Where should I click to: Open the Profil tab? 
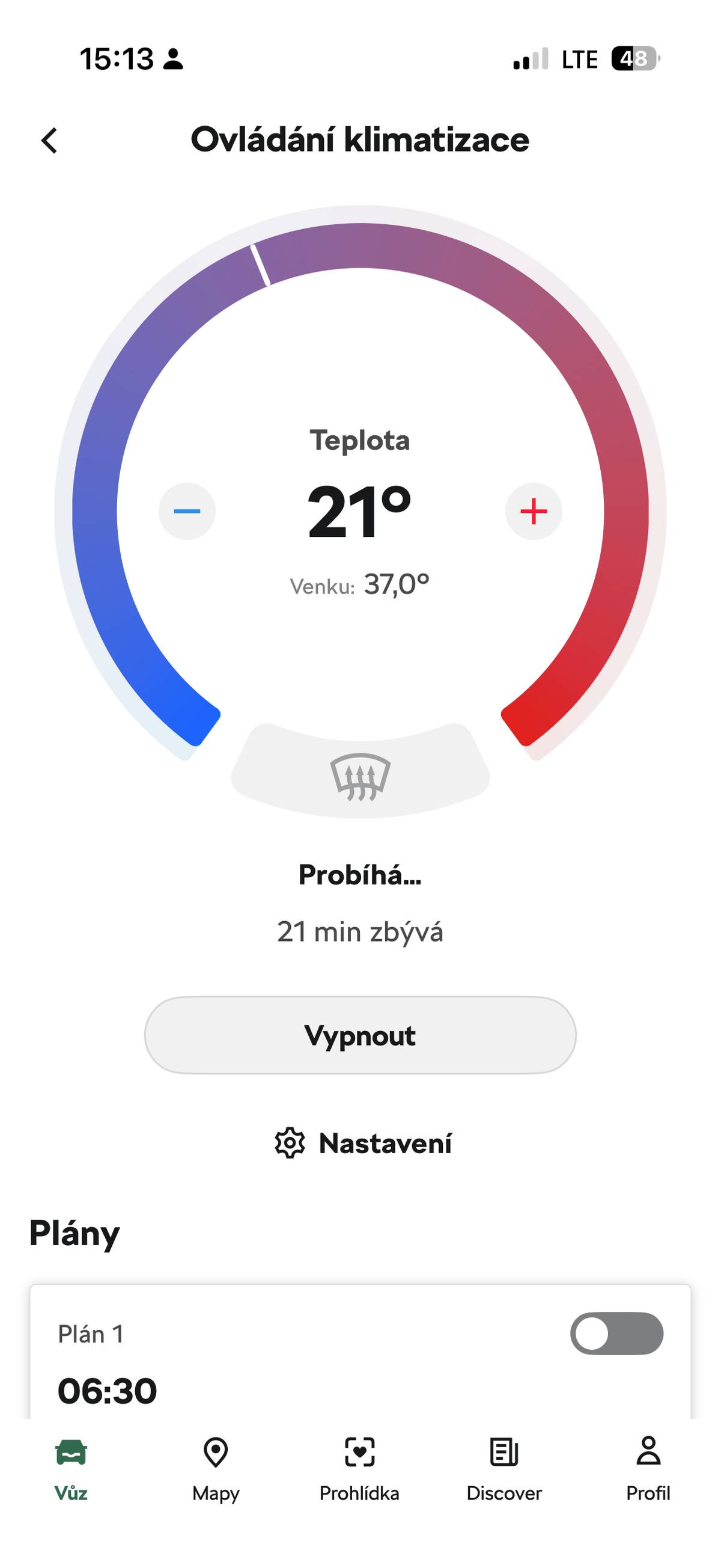[x=648, y=1470]
